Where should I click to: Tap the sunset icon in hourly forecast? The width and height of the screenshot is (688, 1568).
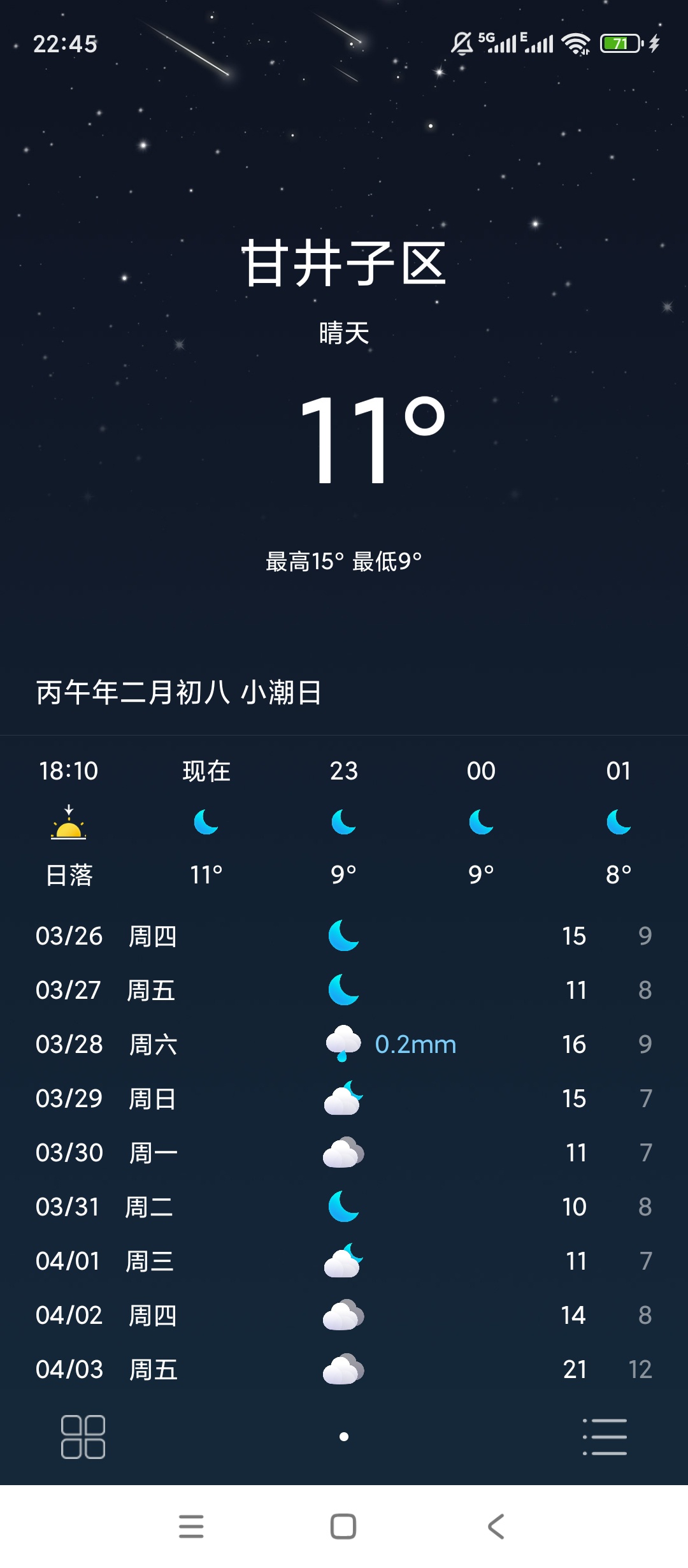click(69, 824)
